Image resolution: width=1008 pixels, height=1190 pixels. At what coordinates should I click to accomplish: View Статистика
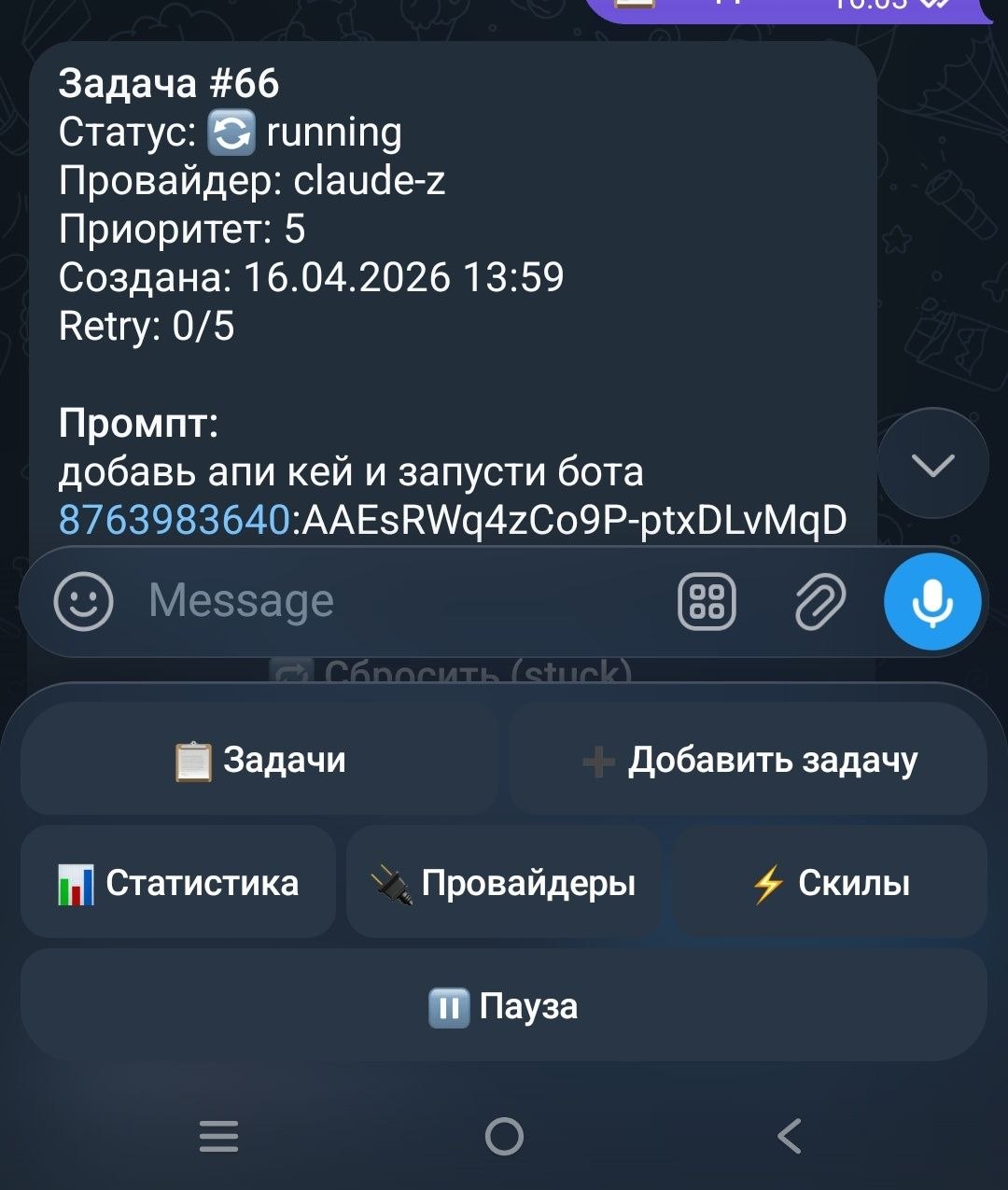(x=178, y=882)
